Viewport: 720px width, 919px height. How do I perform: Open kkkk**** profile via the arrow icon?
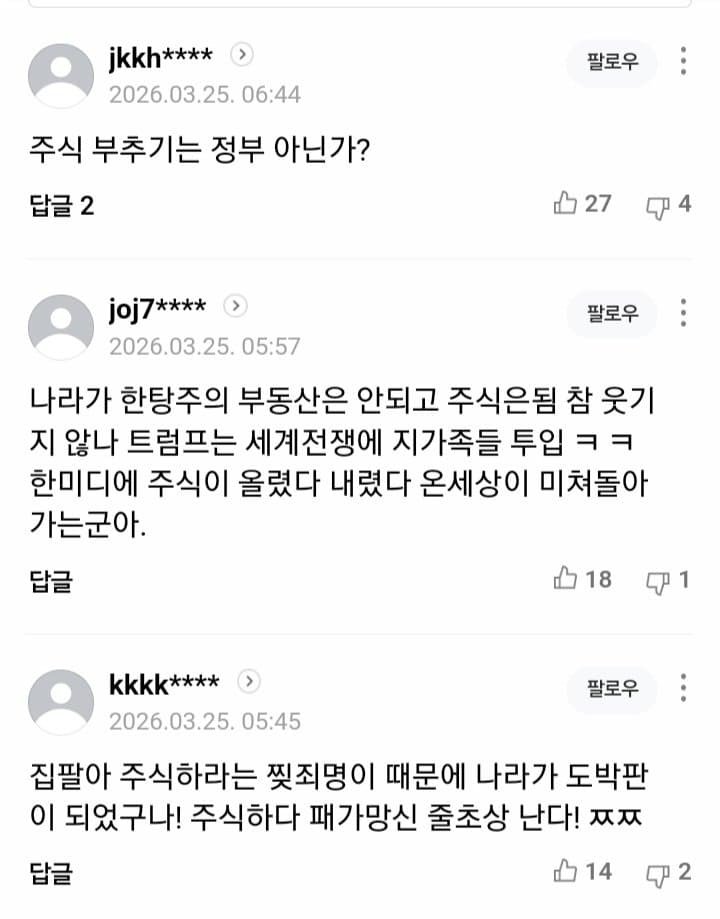pos(248,681)
